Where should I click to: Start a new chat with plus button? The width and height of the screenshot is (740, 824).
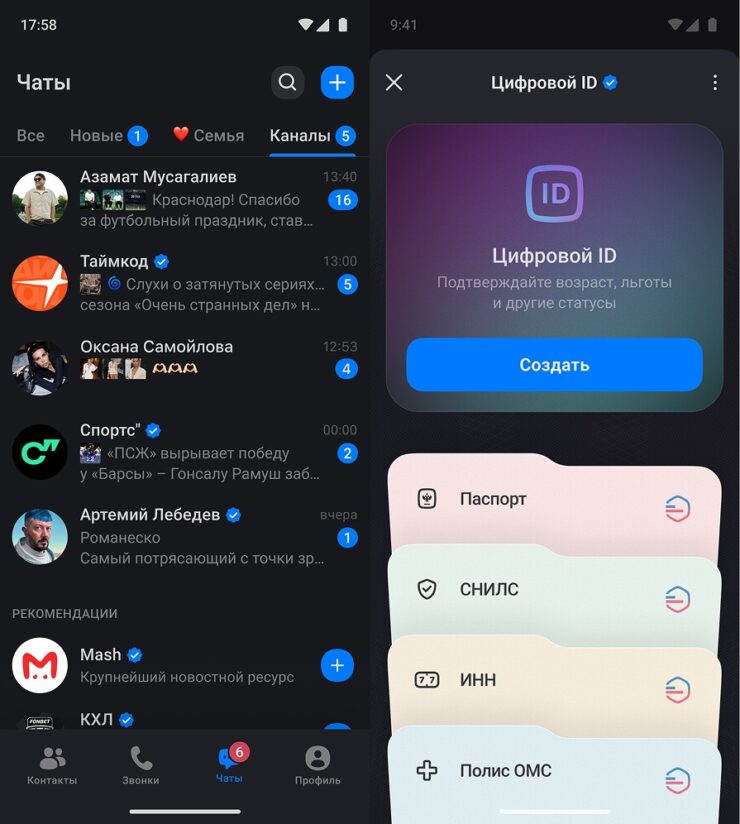[337, 83]
